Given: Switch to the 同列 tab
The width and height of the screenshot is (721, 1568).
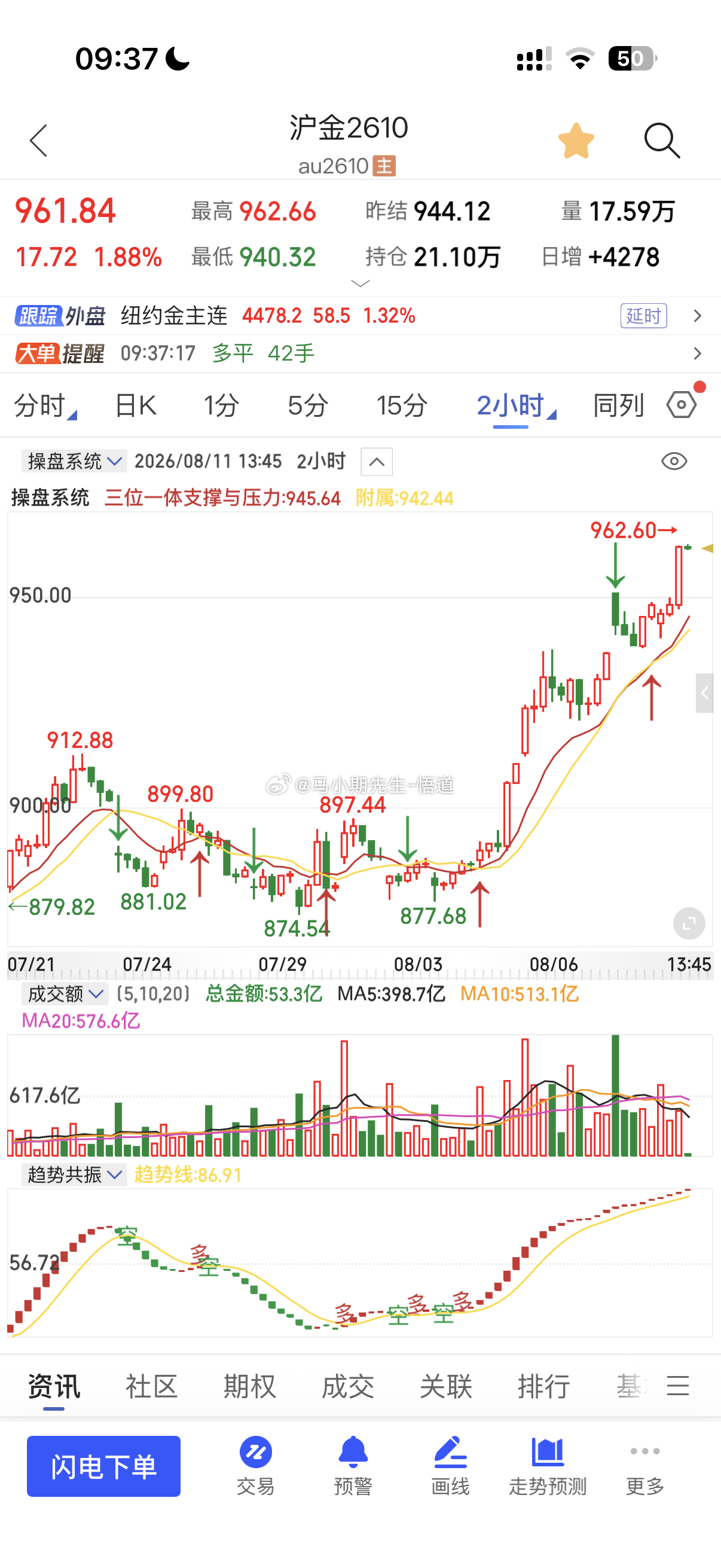Looking at the screenshot, I should [618, 405].
